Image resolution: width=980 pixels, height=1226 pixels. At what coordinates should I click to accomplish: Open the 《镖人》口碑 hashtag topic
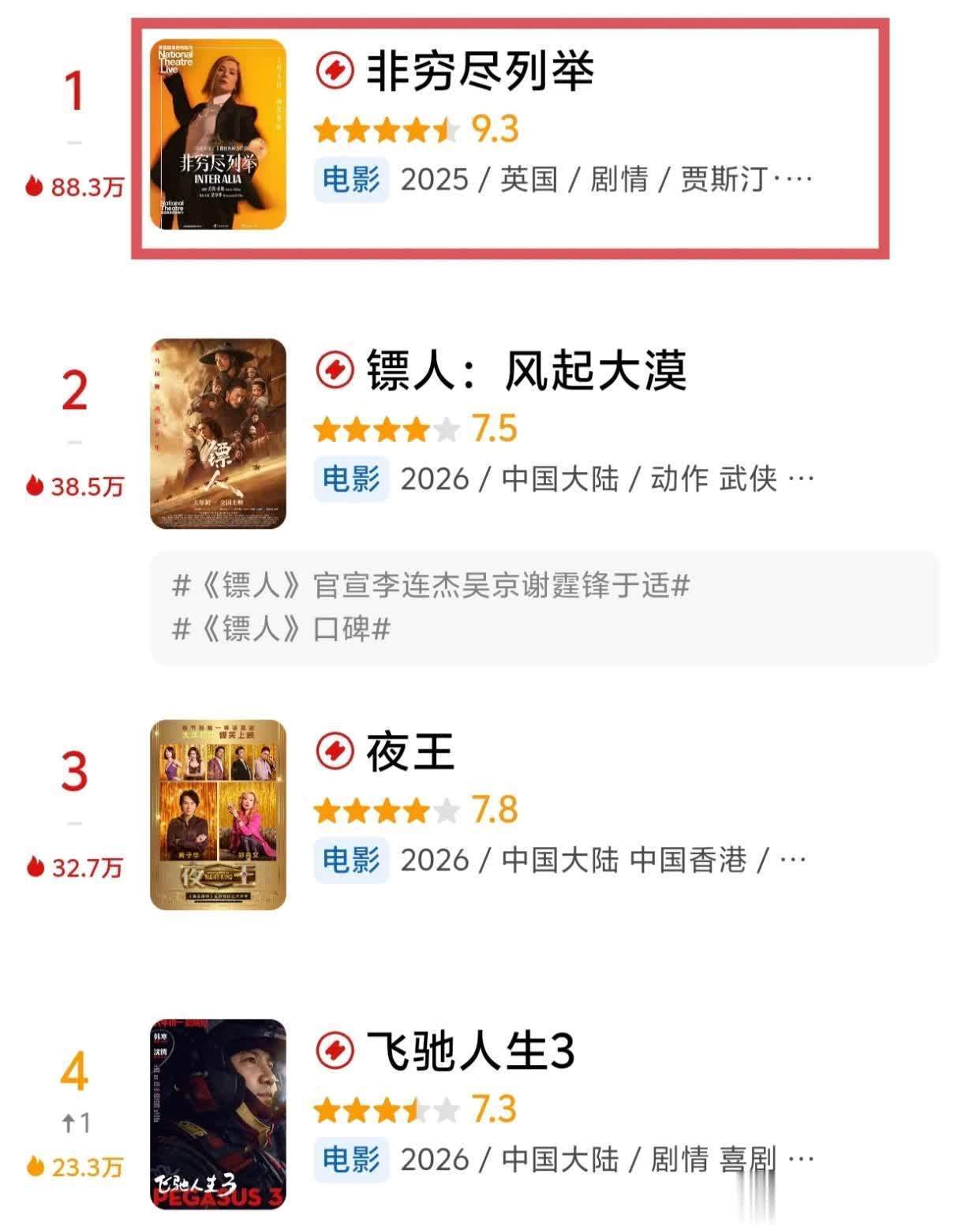point(282,630)
